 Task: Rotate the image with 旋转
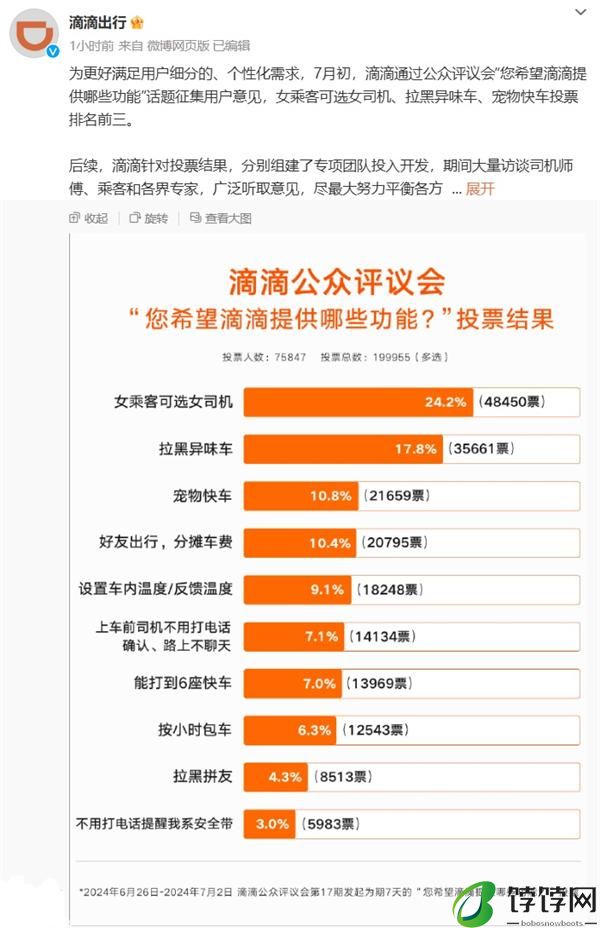click(148, 218)
